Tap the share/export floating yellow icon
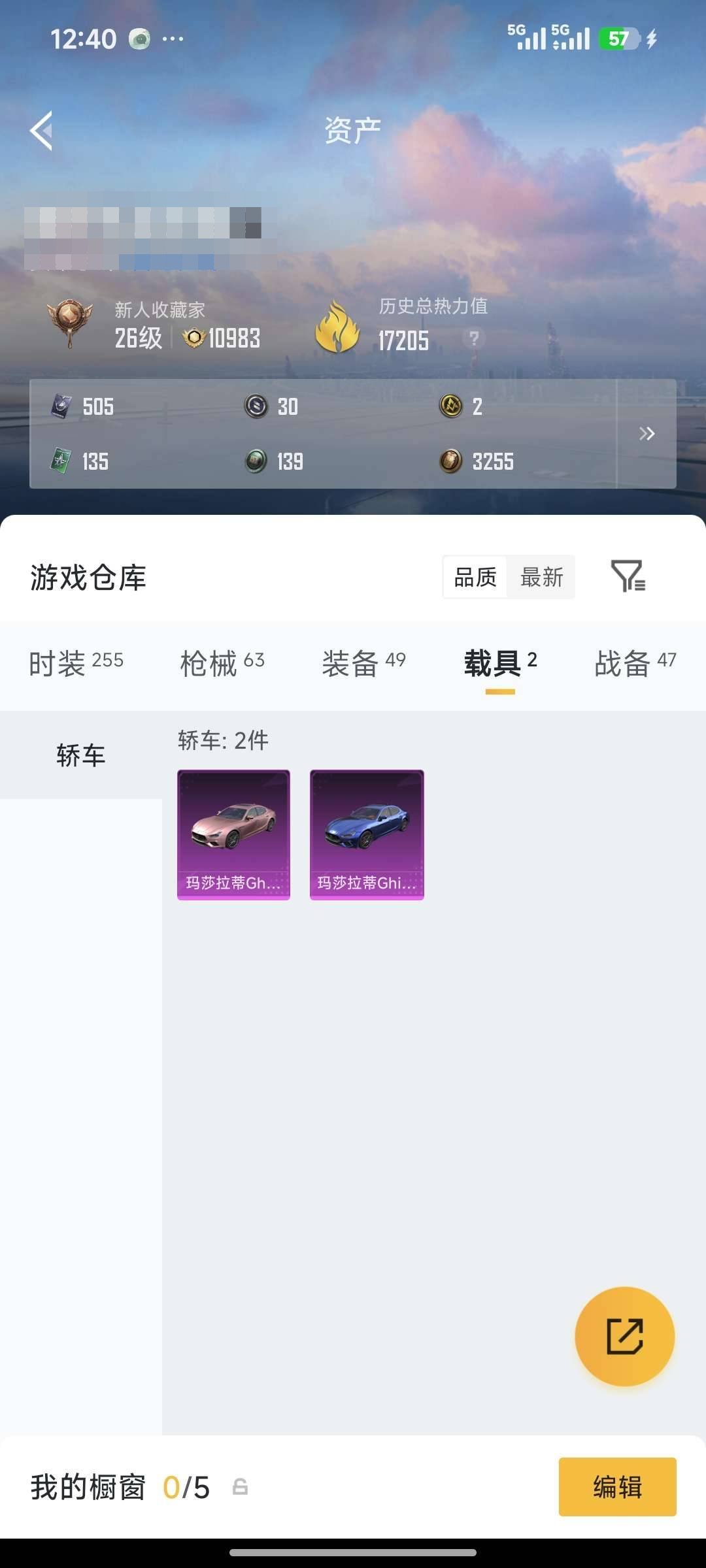 [x=623, y=1337]
